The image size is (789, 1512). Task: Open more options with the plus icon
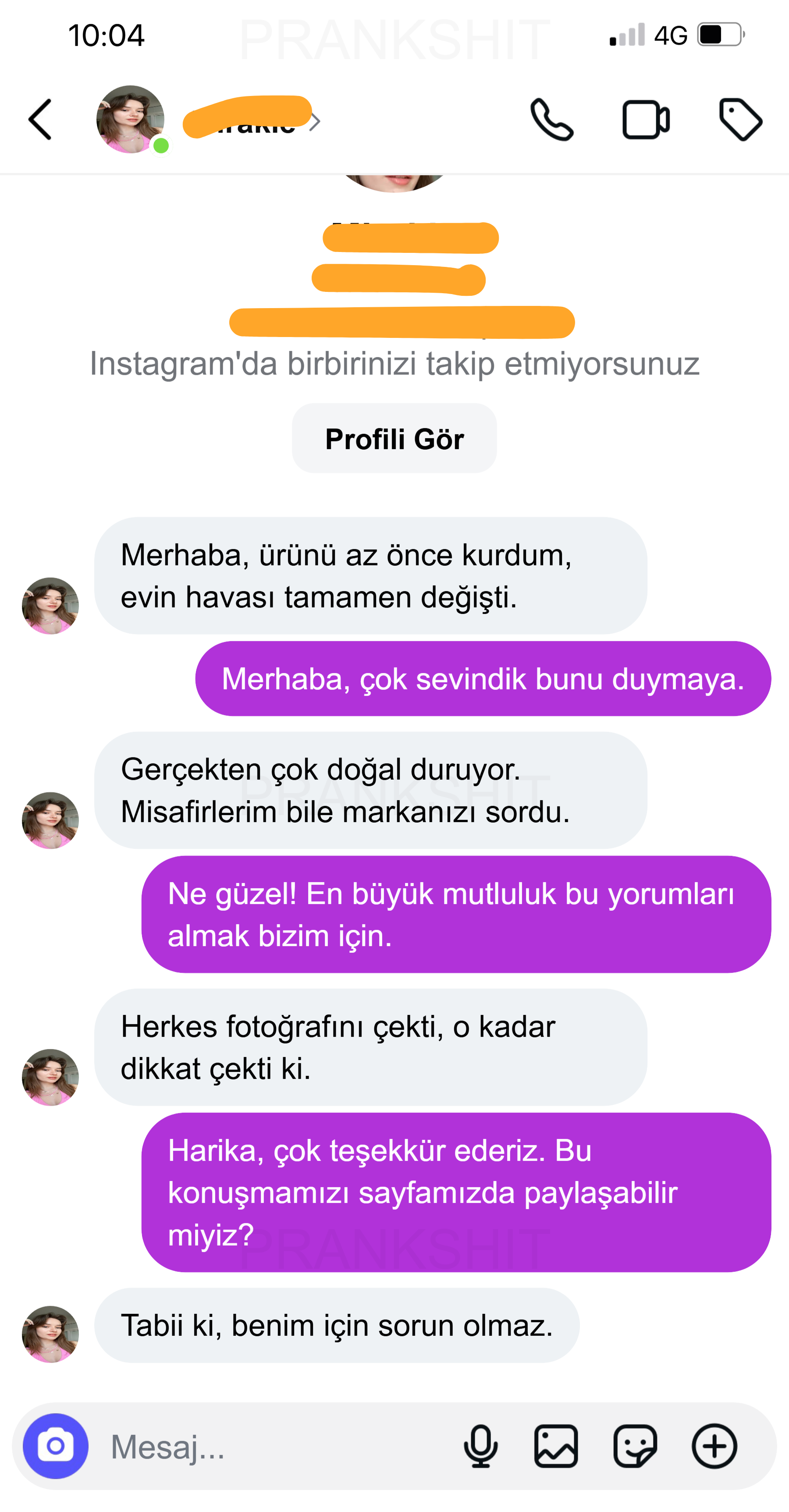(x=714, y=1446)
